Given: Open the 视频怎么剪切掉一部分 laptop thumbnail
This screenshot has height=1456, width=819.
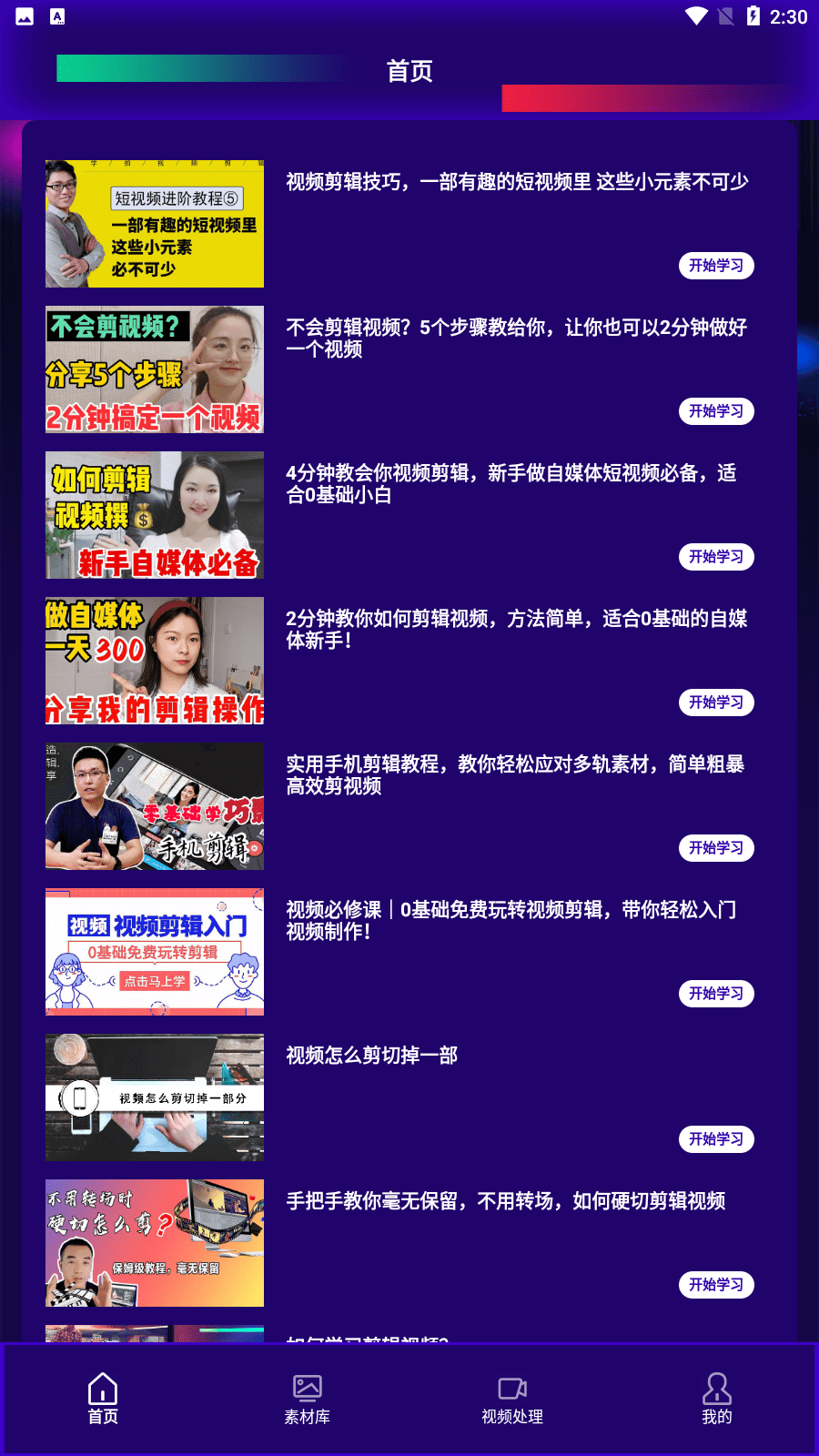Looking at the screenshot, I should (x=155, y=1097).
